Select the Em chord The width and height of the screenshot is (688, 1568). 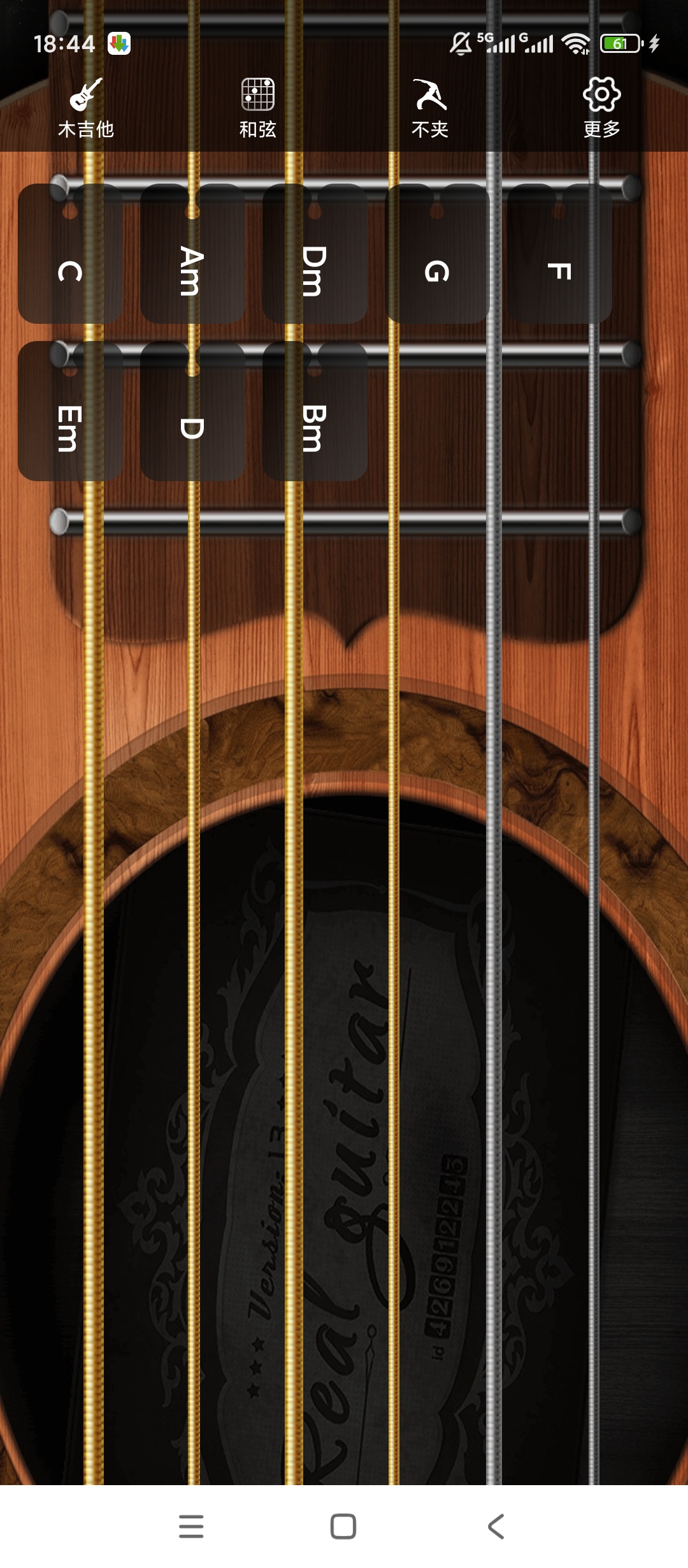(70, 411)
